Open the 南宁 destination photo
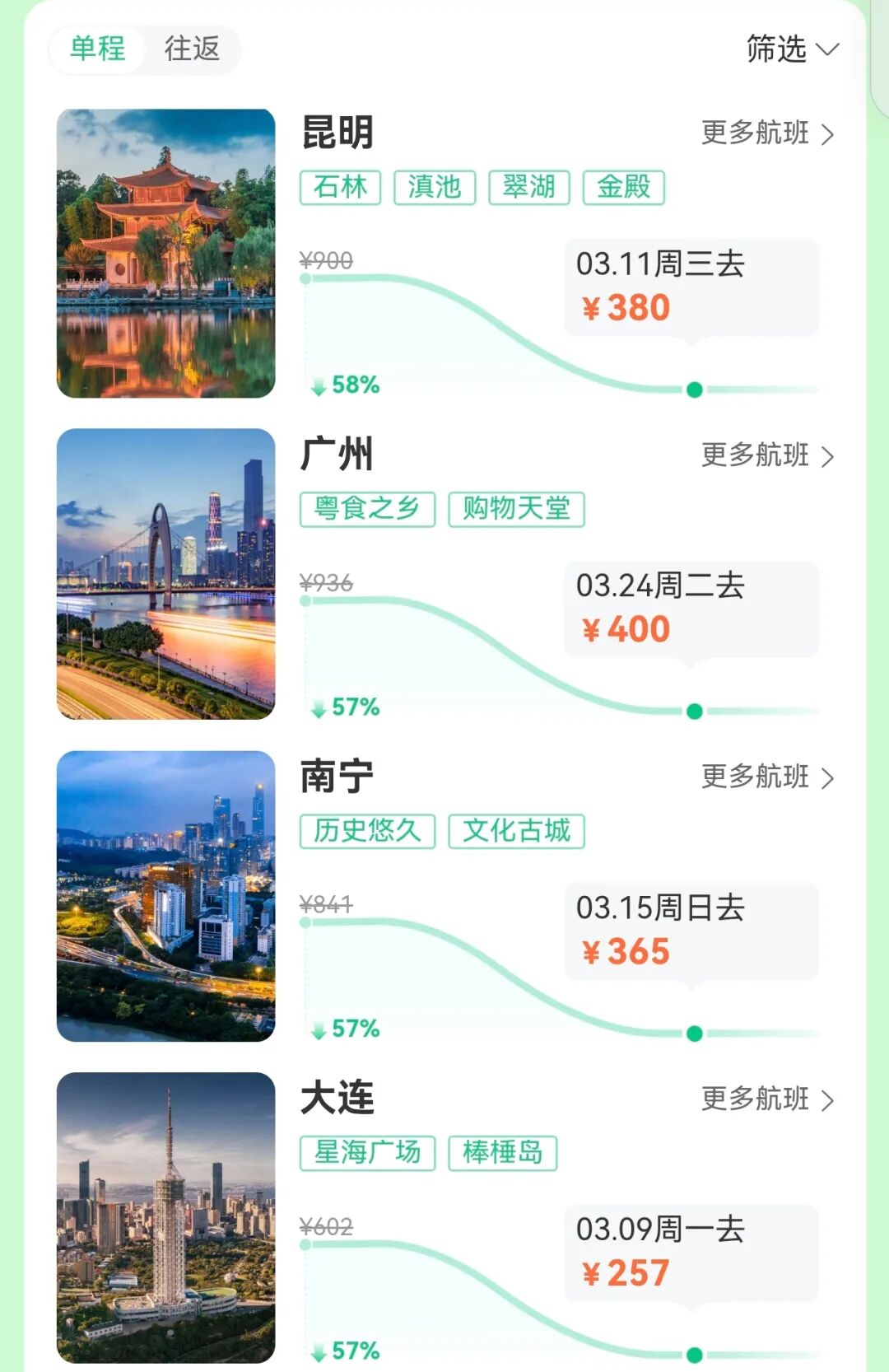 point(165,896)
